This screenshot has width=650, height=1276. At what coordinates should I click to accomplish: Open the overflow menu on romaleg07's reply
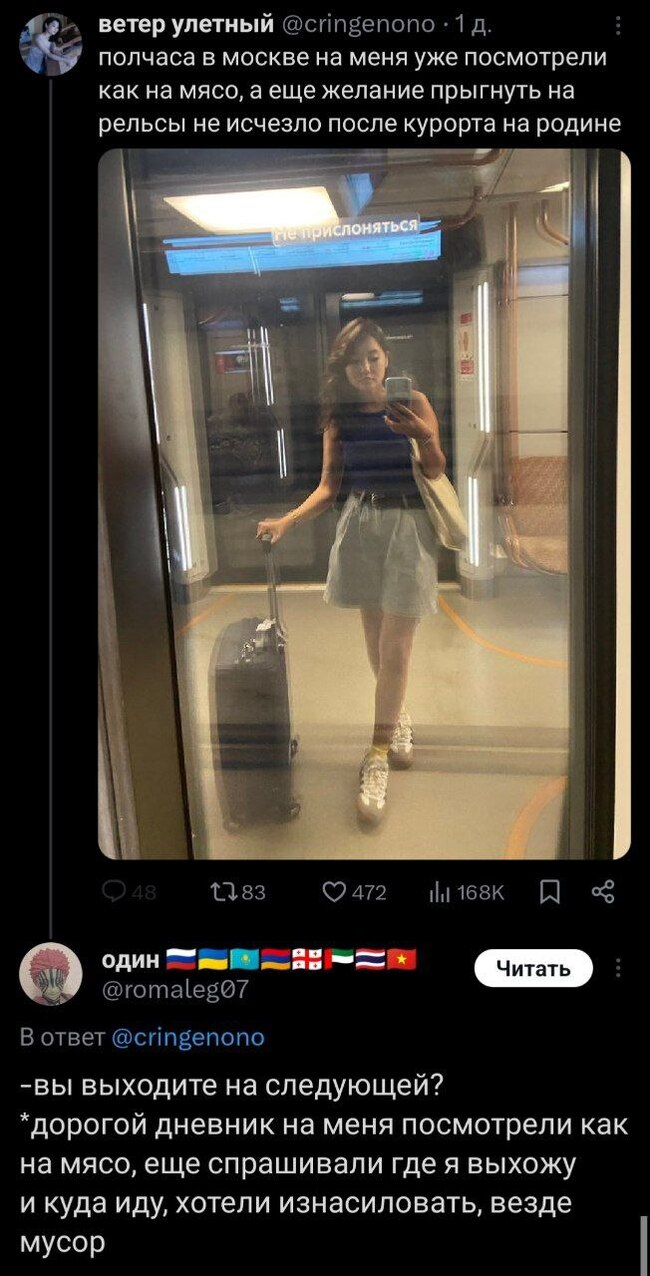pos(619,967)
